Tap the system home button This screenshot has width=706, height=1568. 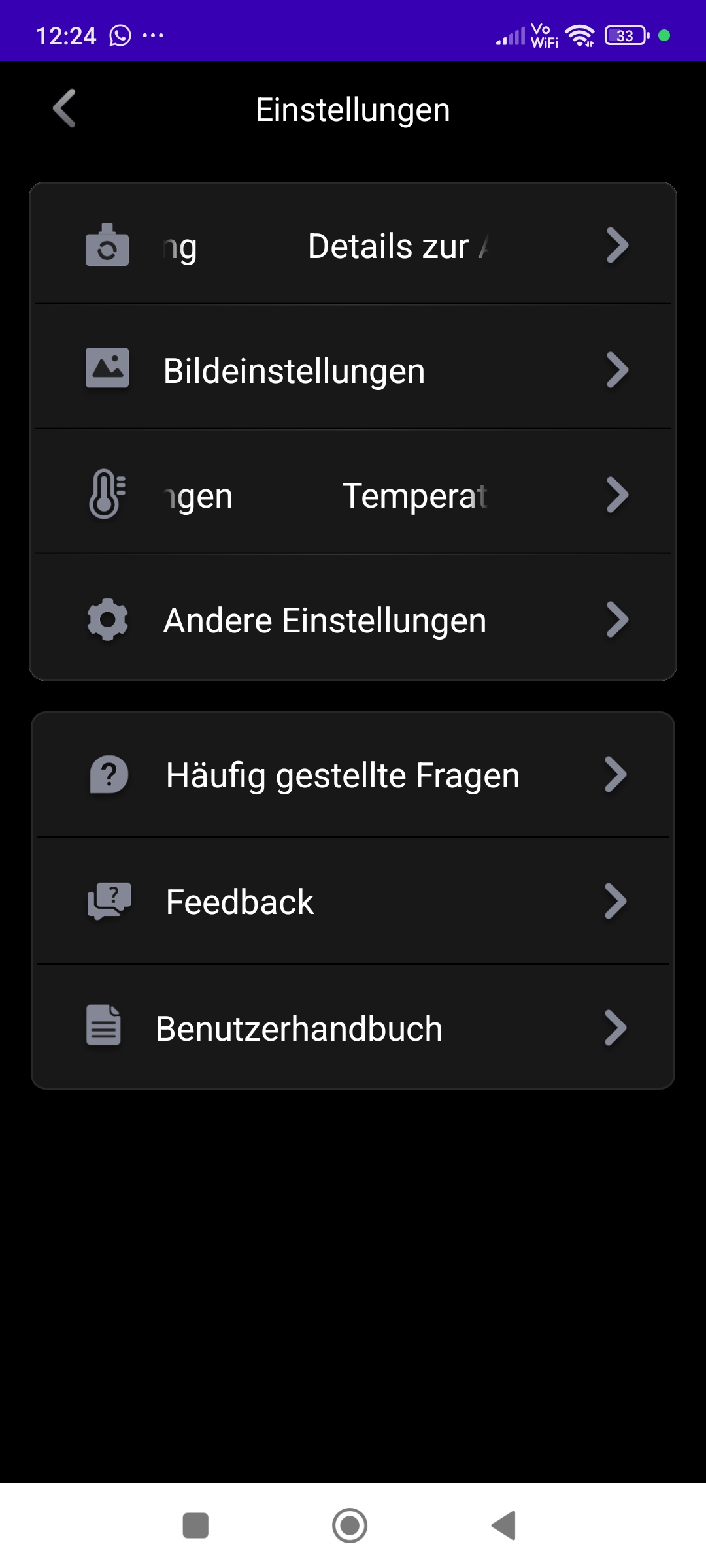[350, 1526]
